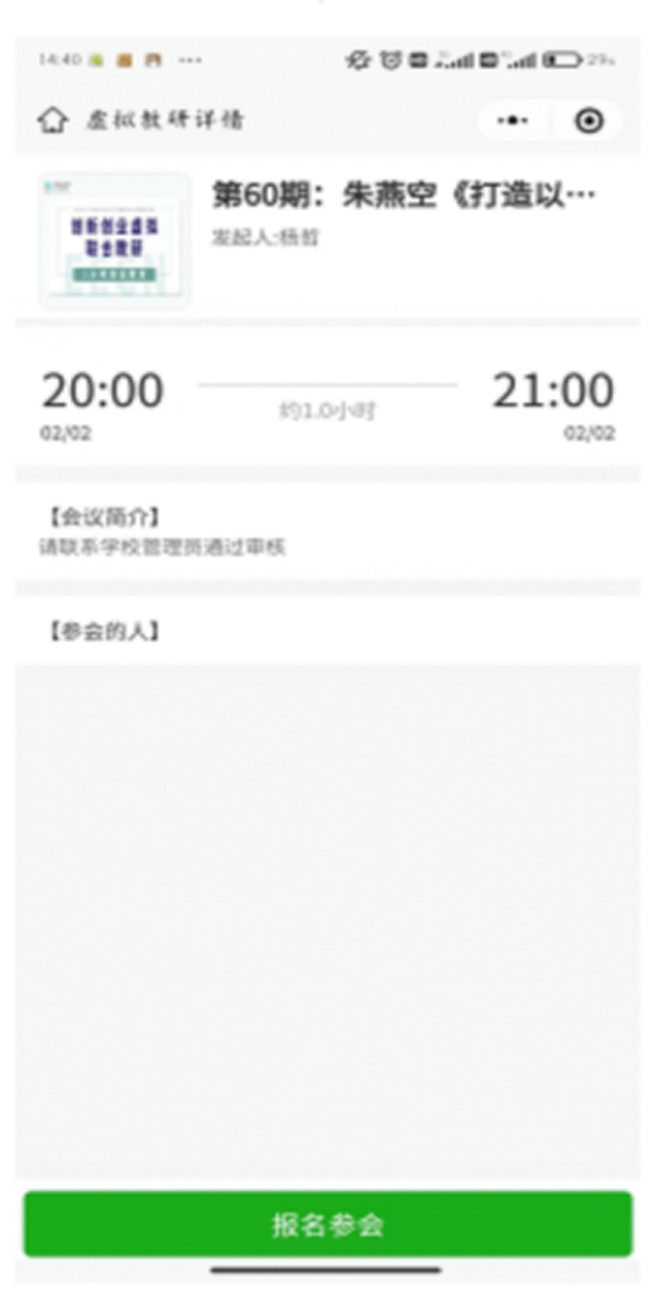Tap the green 报名参会 button
657x1289 pixels.
(x=328, y=1224)
